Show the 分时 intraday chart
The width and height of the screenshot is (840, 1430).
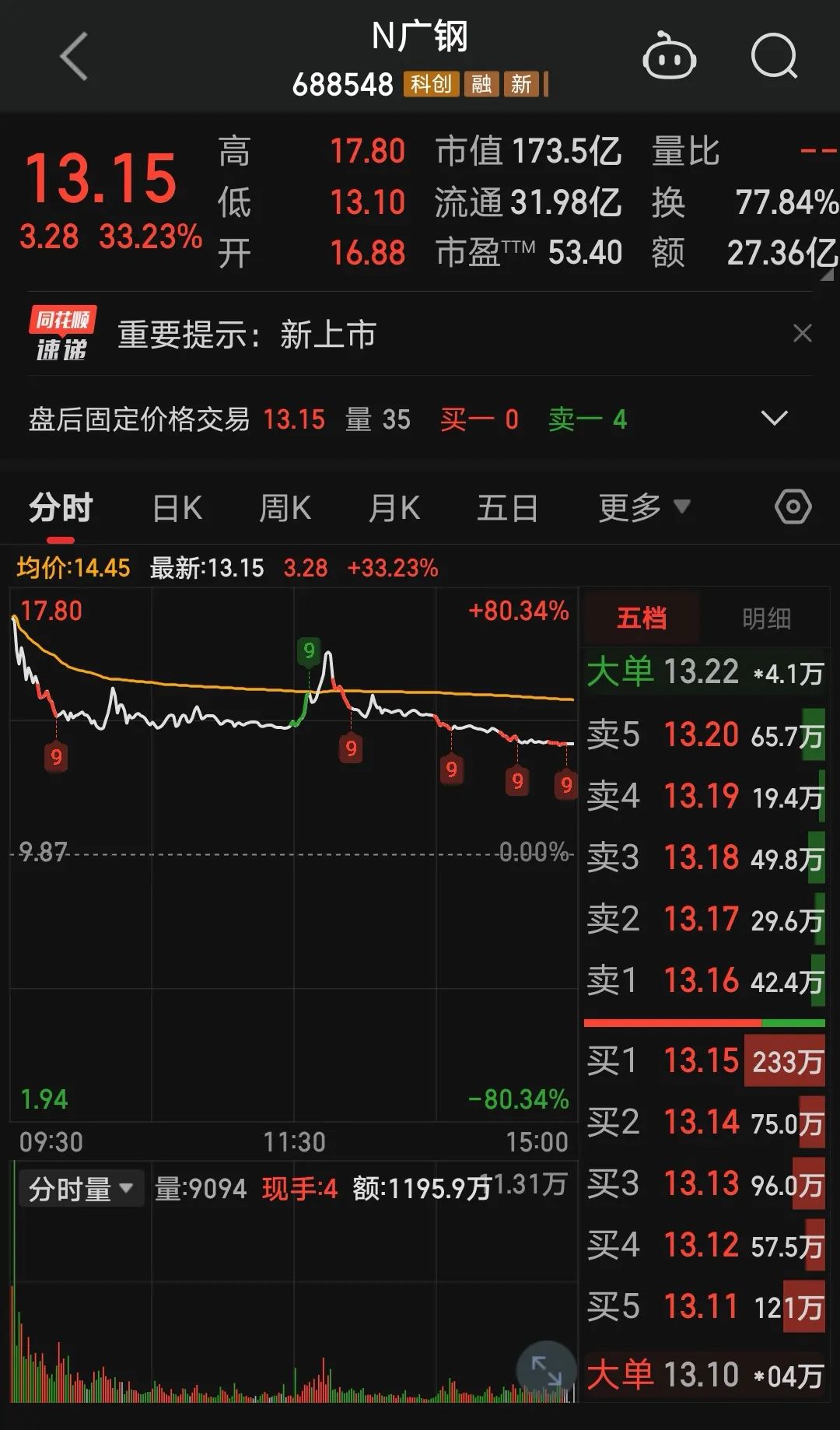click(x=61, y=509)
